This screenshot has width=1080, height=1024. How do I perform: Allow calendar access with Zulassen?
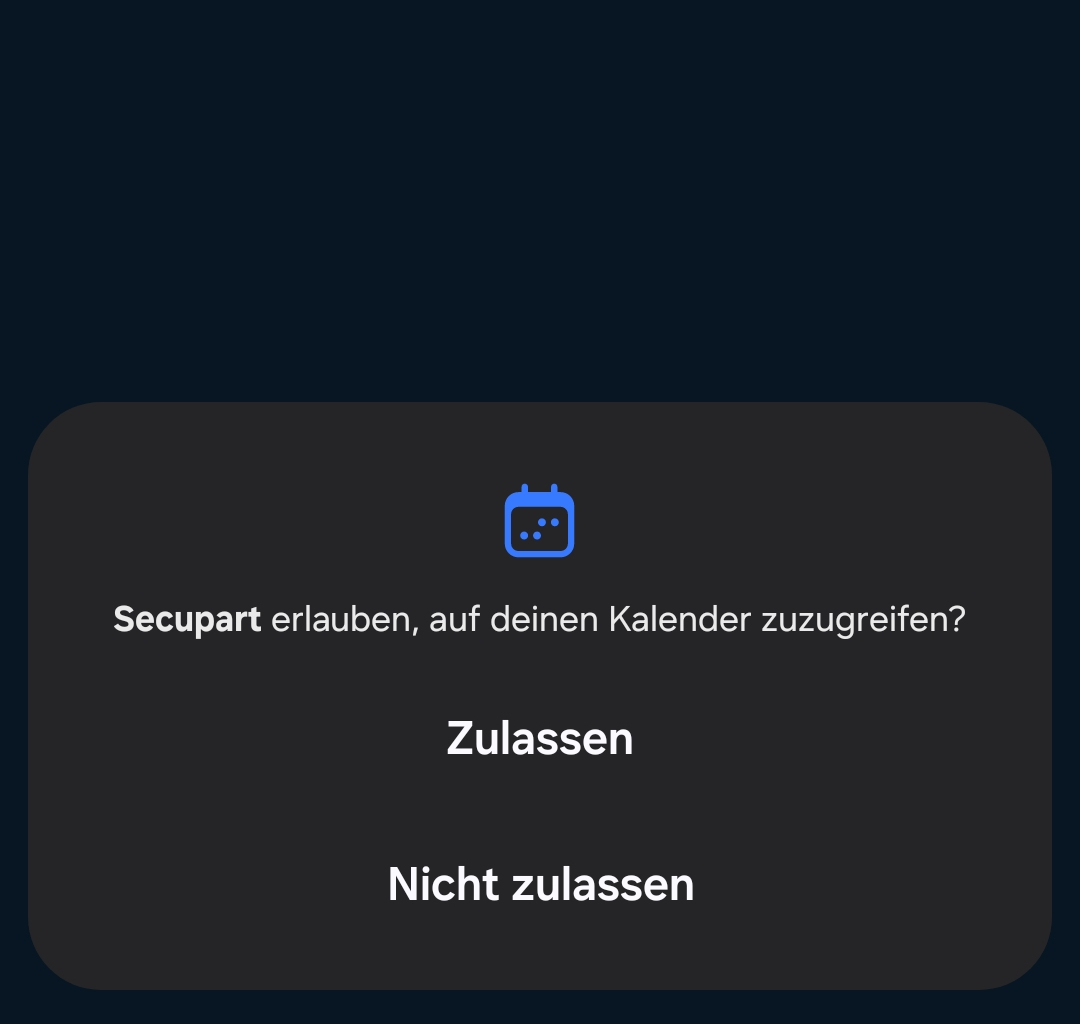click(x=540, y=739)
